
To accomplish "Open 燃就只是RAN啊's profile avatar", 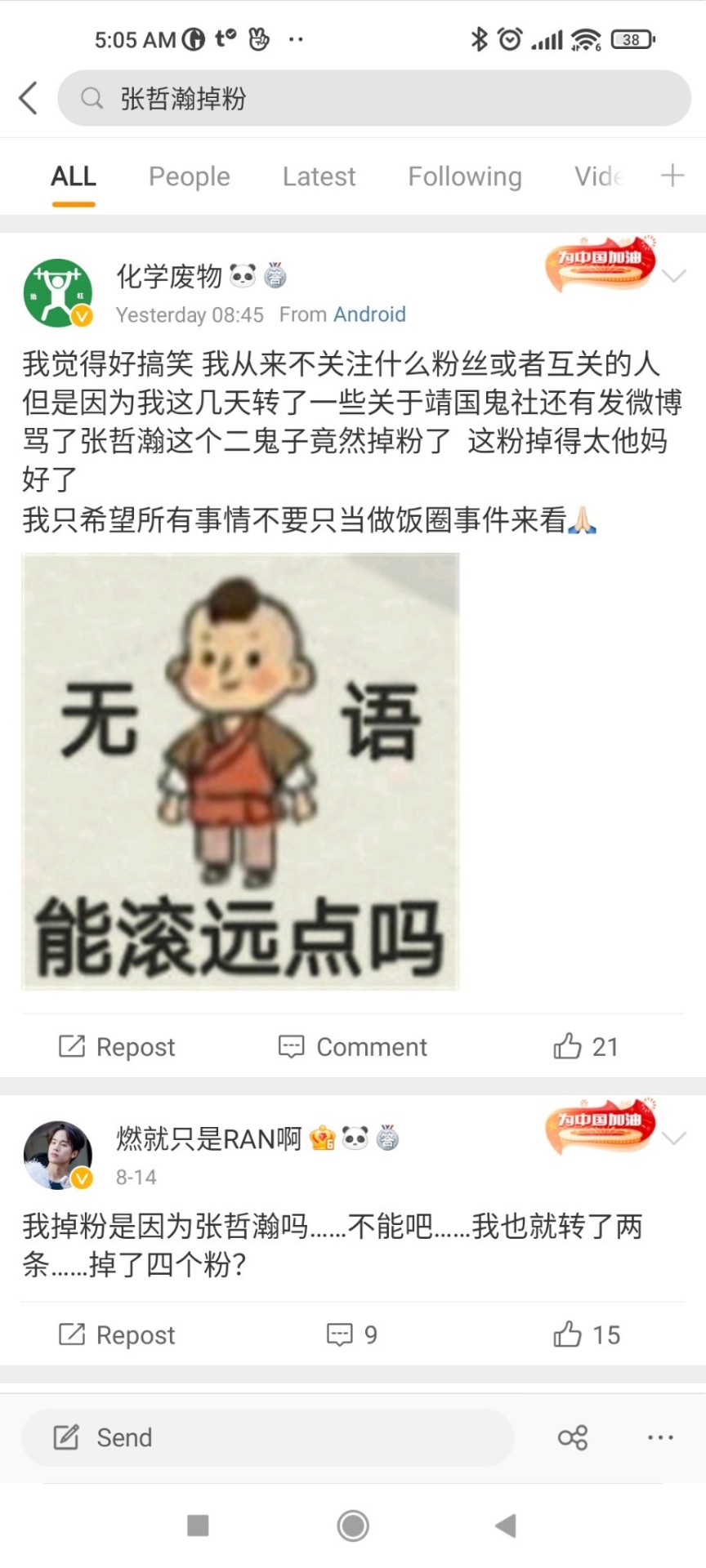I will point(57,1155).
